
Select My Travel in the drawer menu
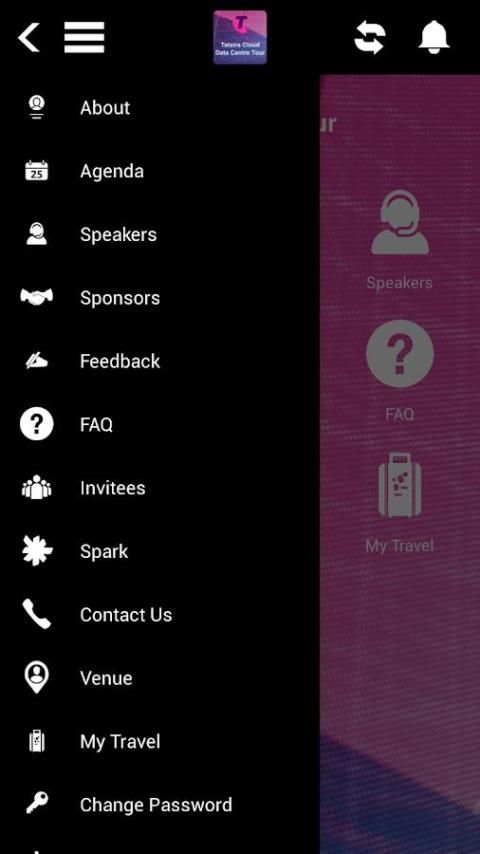point(160,741)
